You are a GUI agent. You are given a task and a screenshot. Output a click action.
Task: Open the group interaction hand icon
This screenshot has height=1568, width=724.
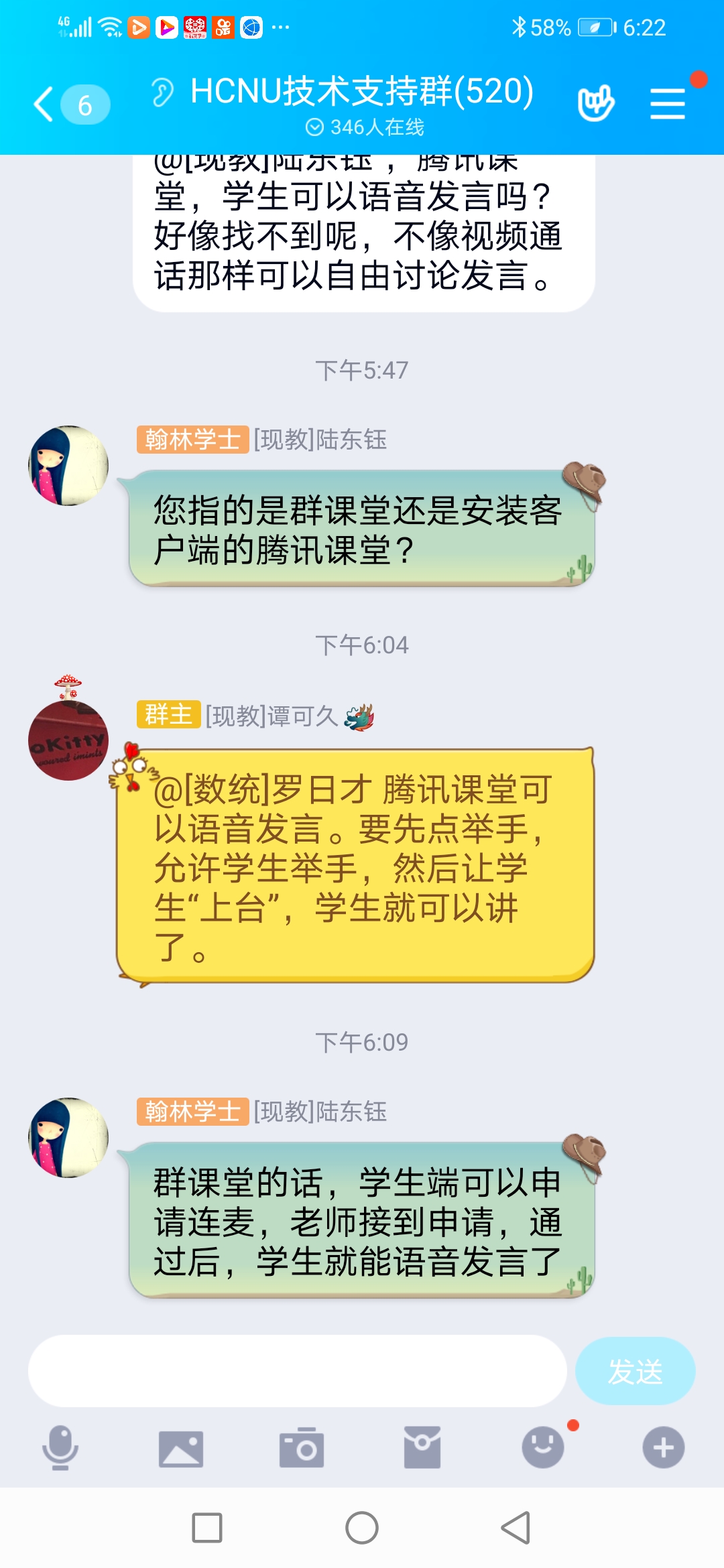click(595, 103)
